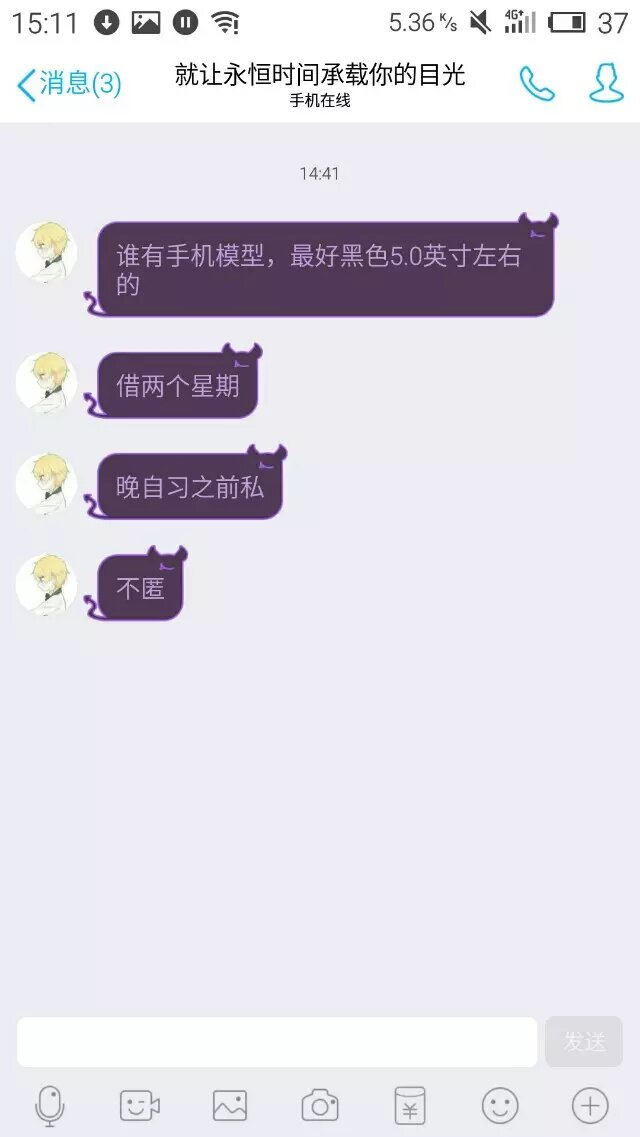This screenshot has height=1137, width=640.
Task: Open the photo gallery picker
Action: 230,1105
